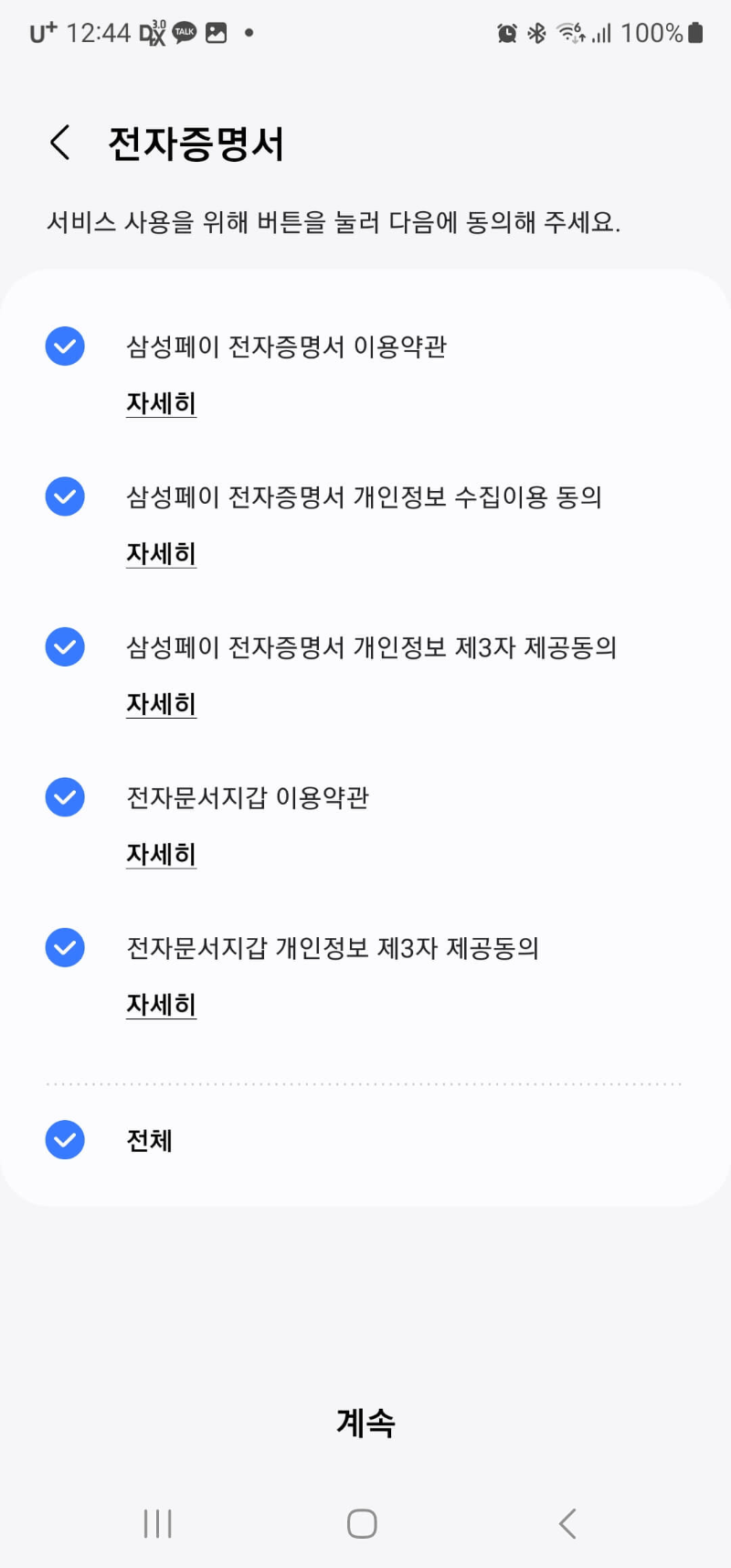The height and width of the screenshot is (1568, 731).
Task: Tap the Bluetooth icon in status bar
Action: (x=536, y=31)
